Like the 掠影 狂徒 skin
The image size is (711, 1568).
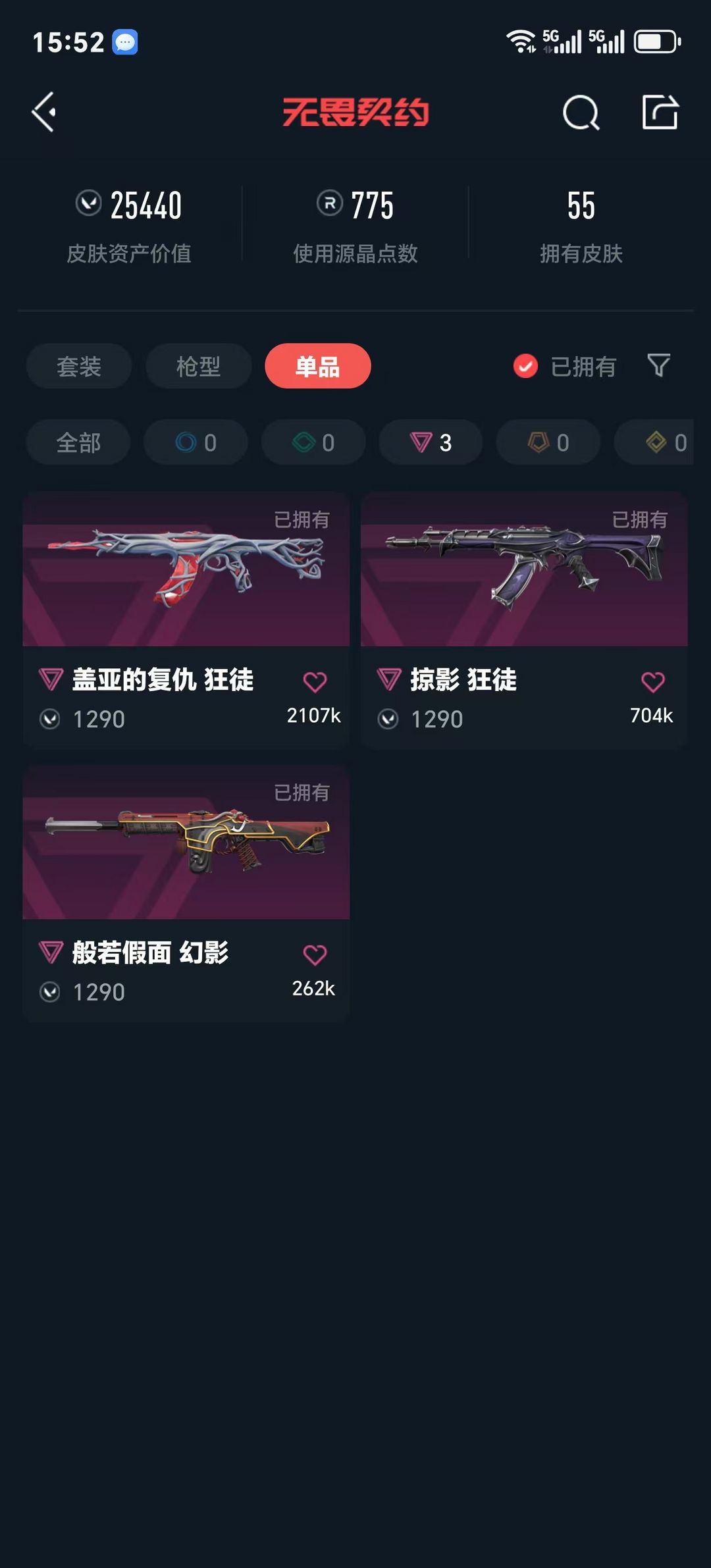(x=653, y=682)
